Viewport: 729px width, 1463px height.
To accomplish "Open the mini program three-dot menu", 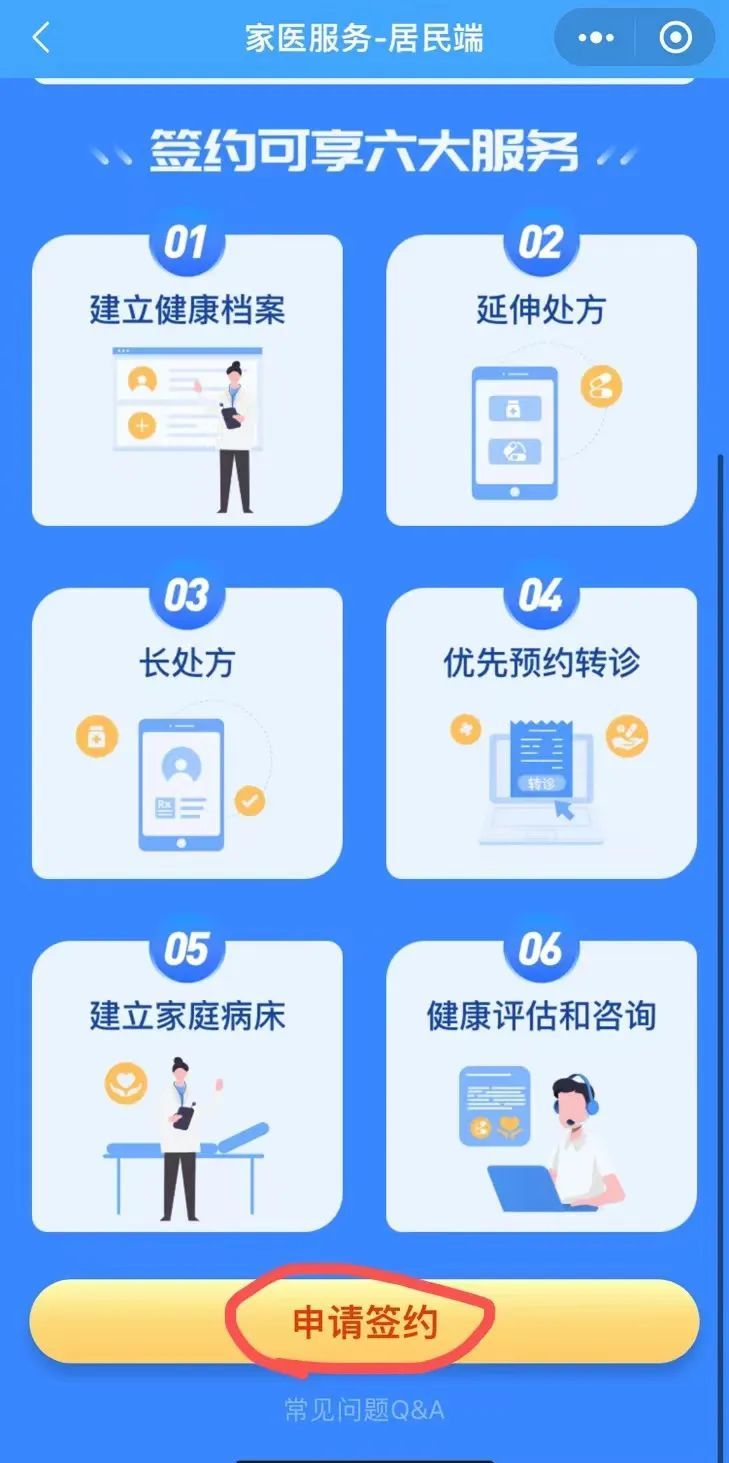I will pyautogui.click(x=596, y=39).
